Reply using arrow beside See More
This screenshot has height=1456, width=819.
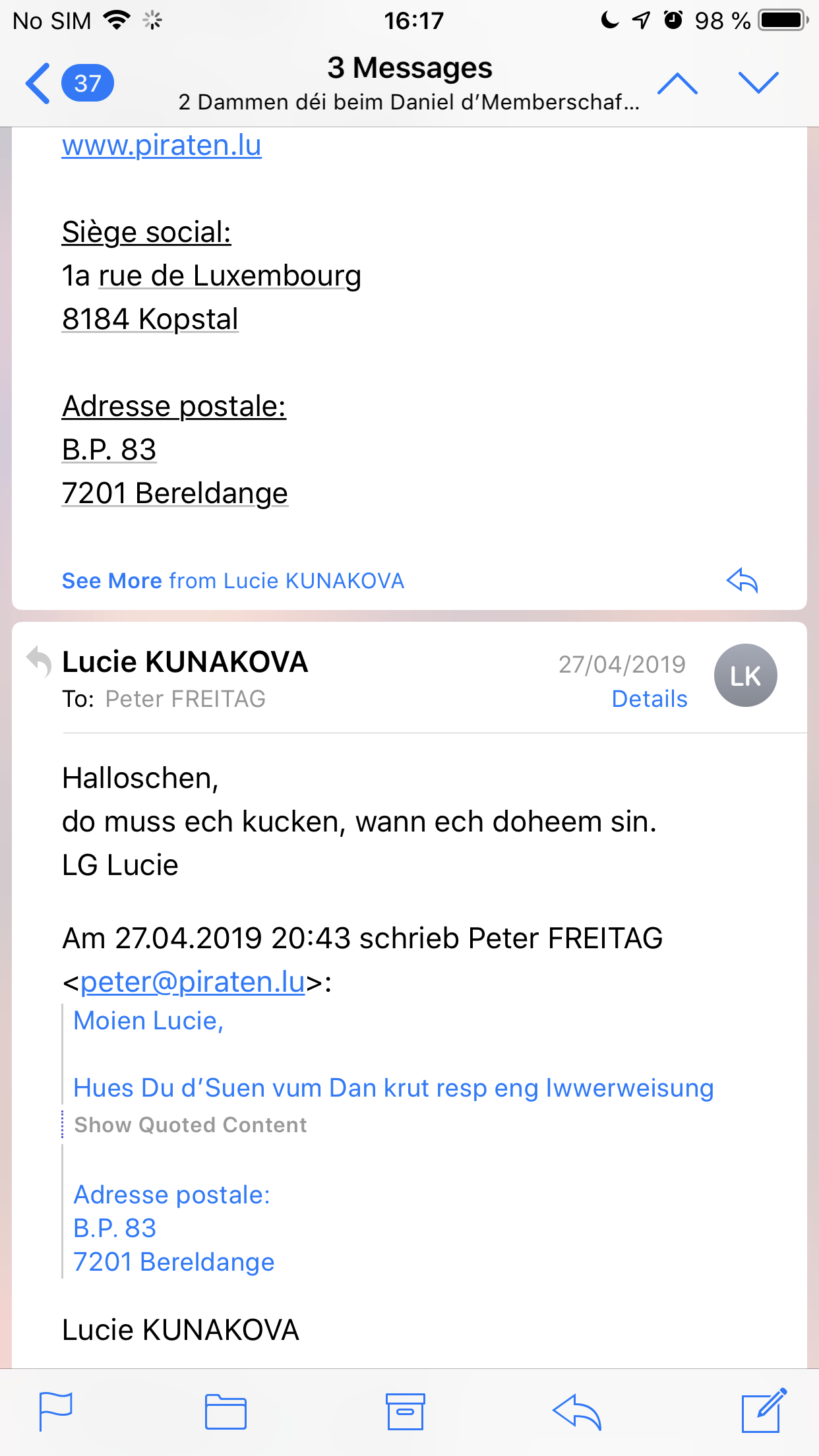click(x=742, y=581)
